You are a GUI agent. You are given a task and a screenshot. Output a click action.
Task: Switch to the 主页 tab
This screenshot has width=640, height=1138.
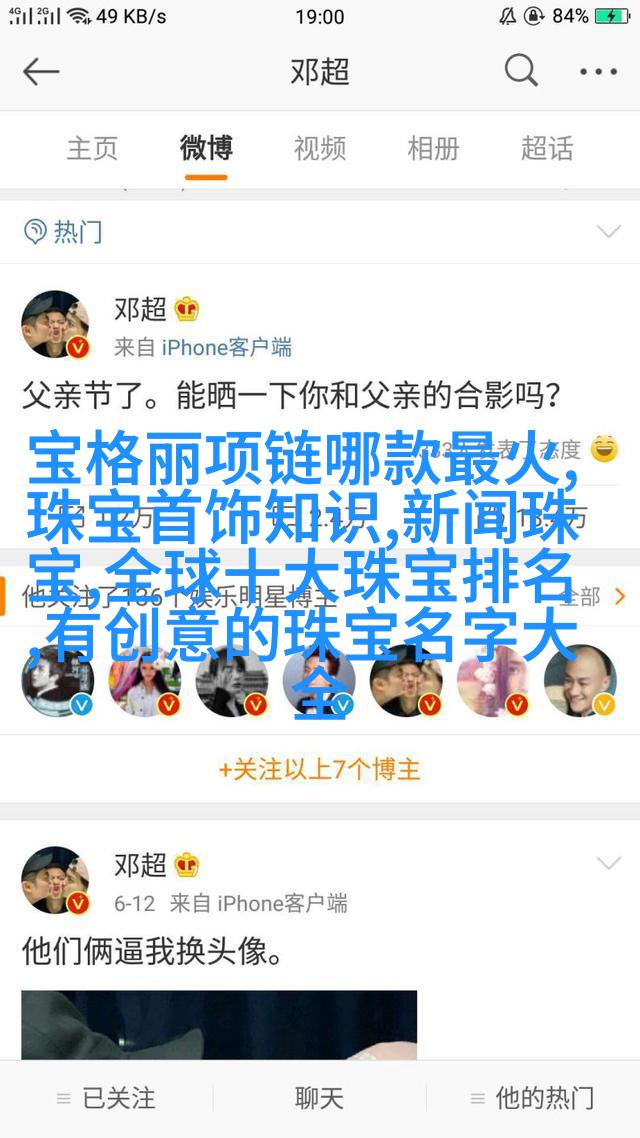(93, 149)
